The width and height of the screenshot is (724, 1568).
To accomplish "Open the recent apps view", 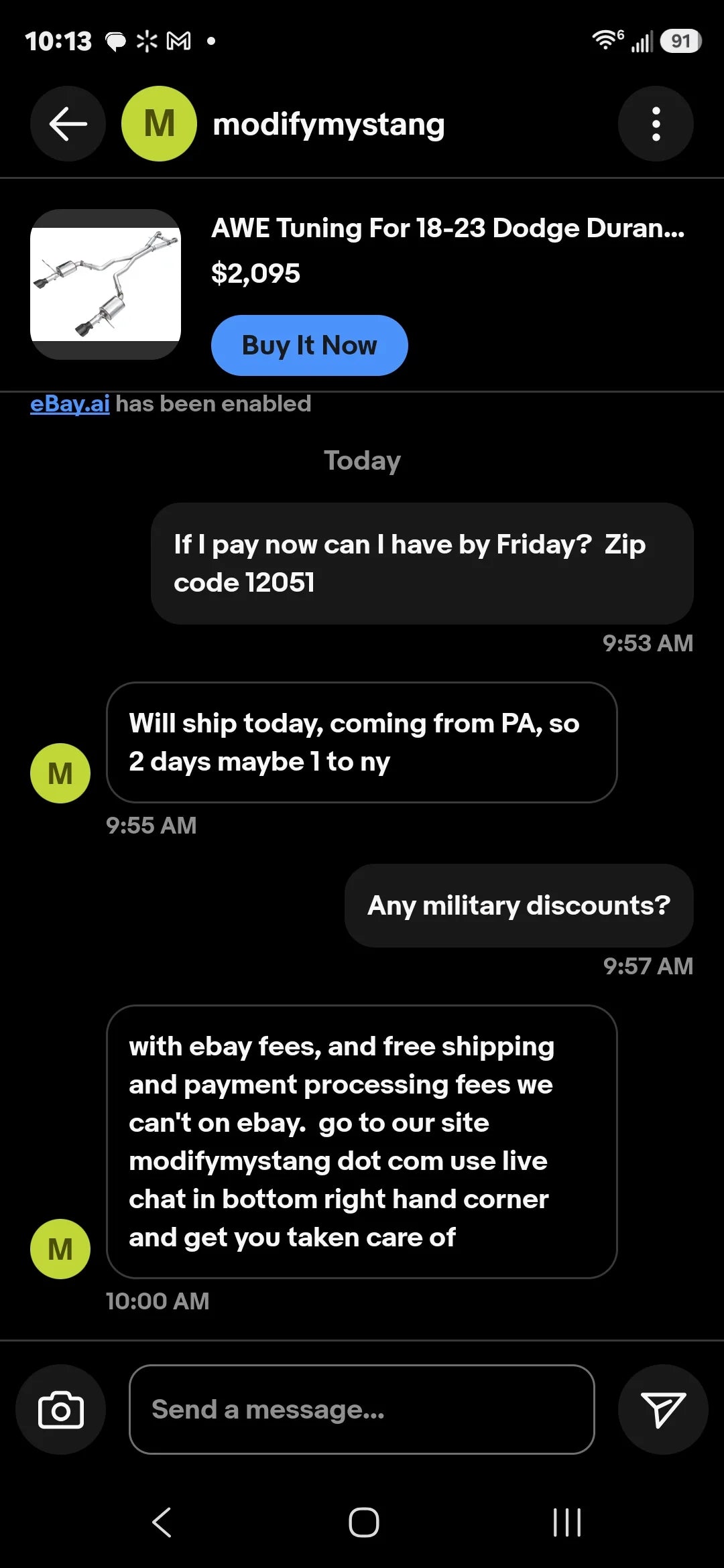I will tap(567, 1522).
